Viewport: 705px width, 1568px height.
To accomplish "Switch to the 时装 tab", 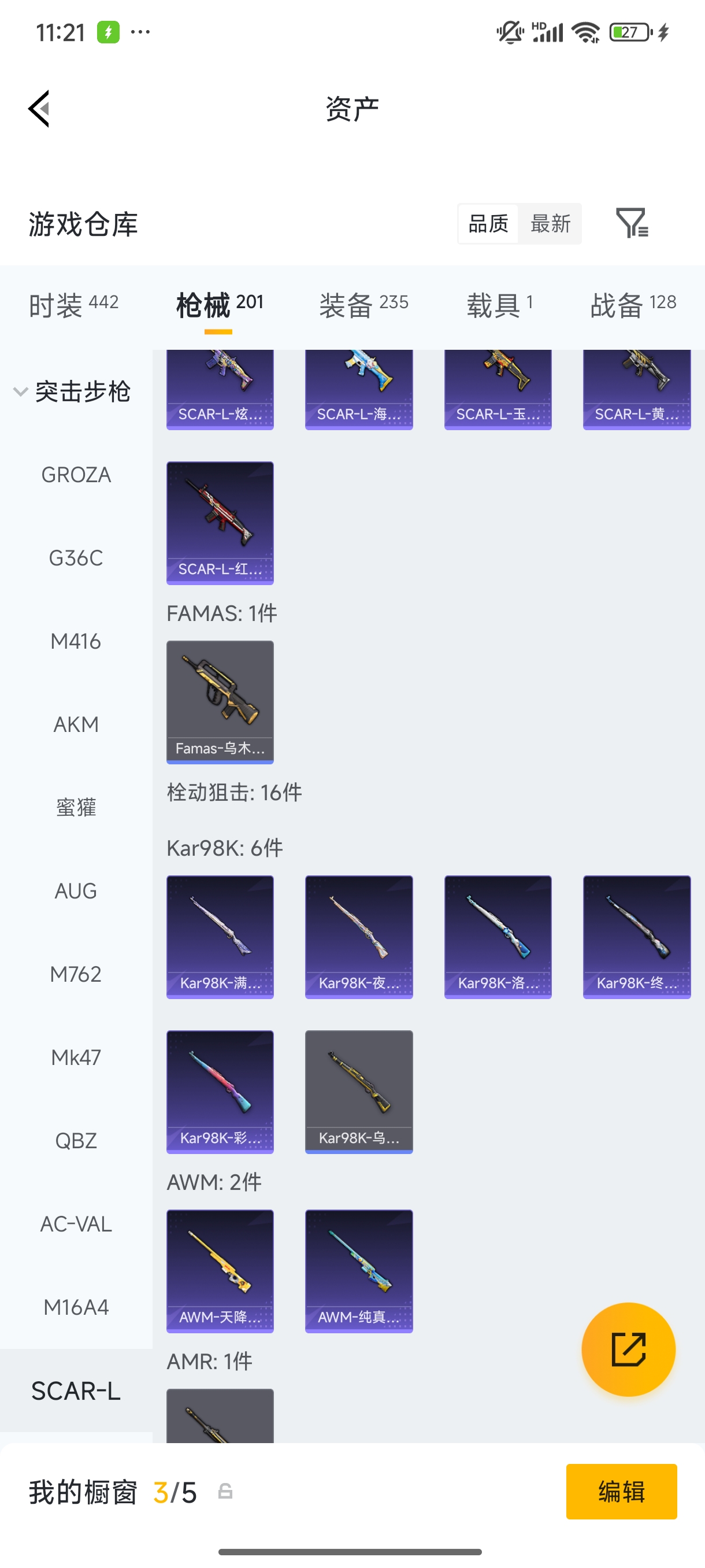I will click(74, 304).
